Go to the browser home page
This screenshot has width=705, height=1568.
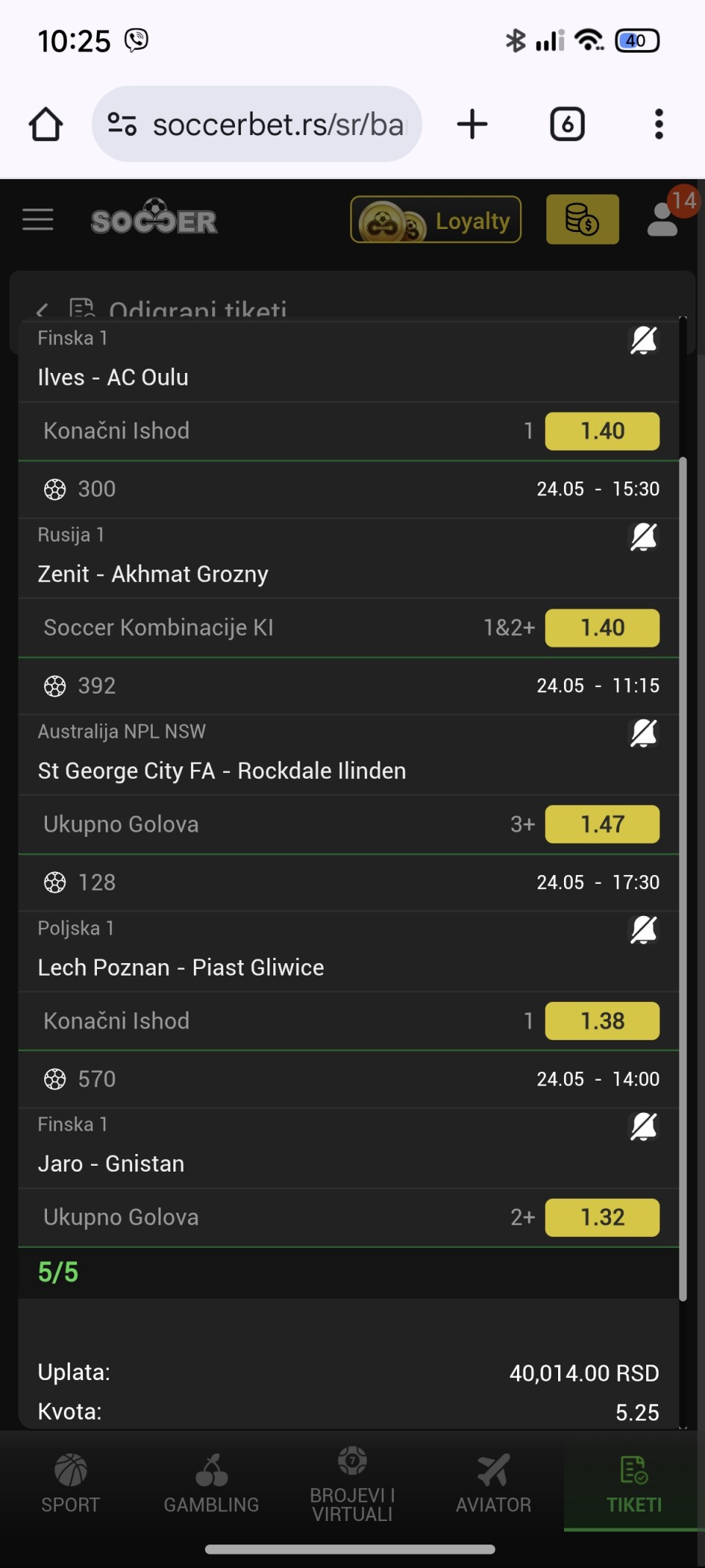[46, 124]
